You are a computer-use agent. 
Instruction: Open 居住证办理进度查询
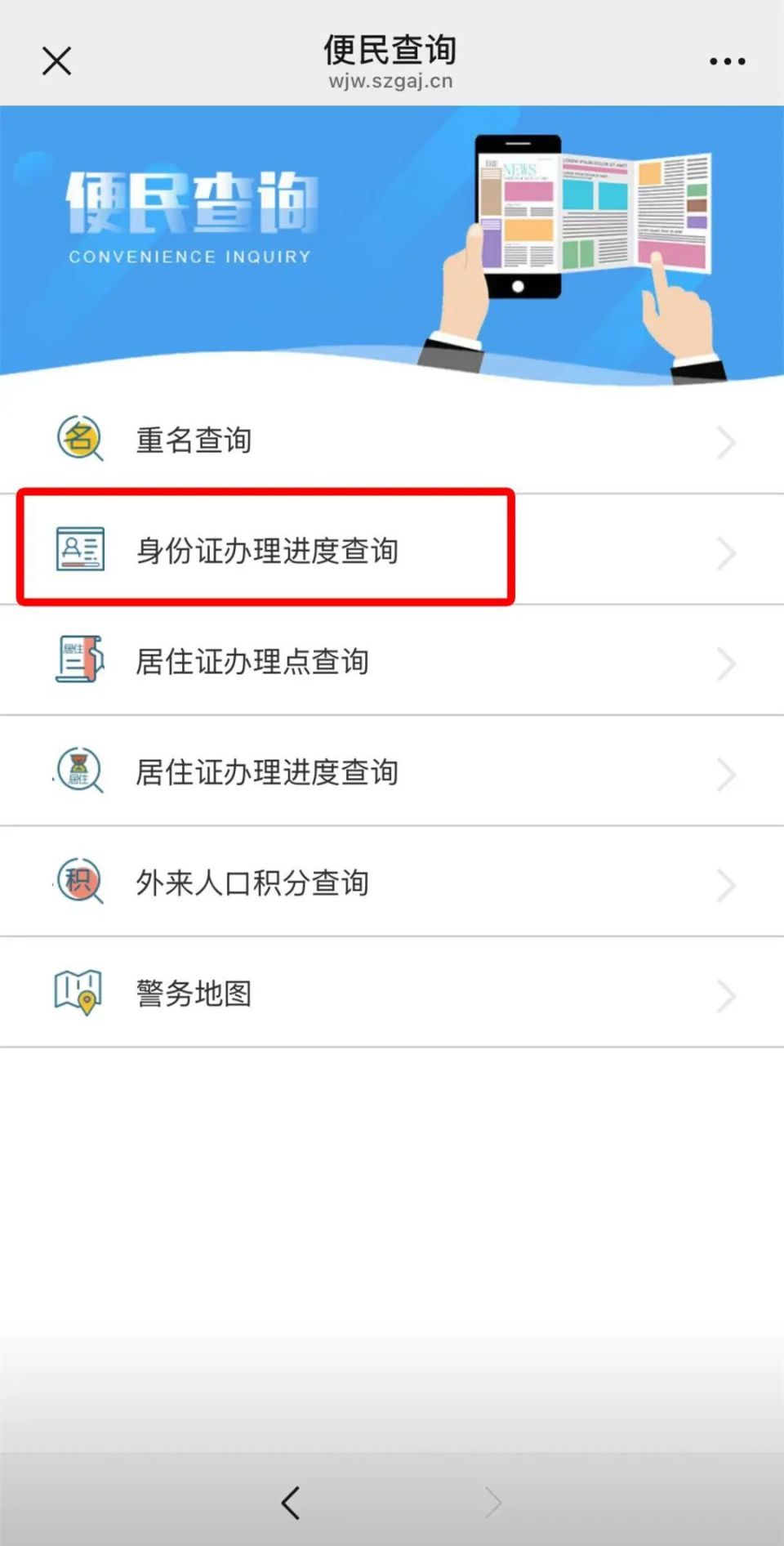pyautogui.click(x=267, y=771)
